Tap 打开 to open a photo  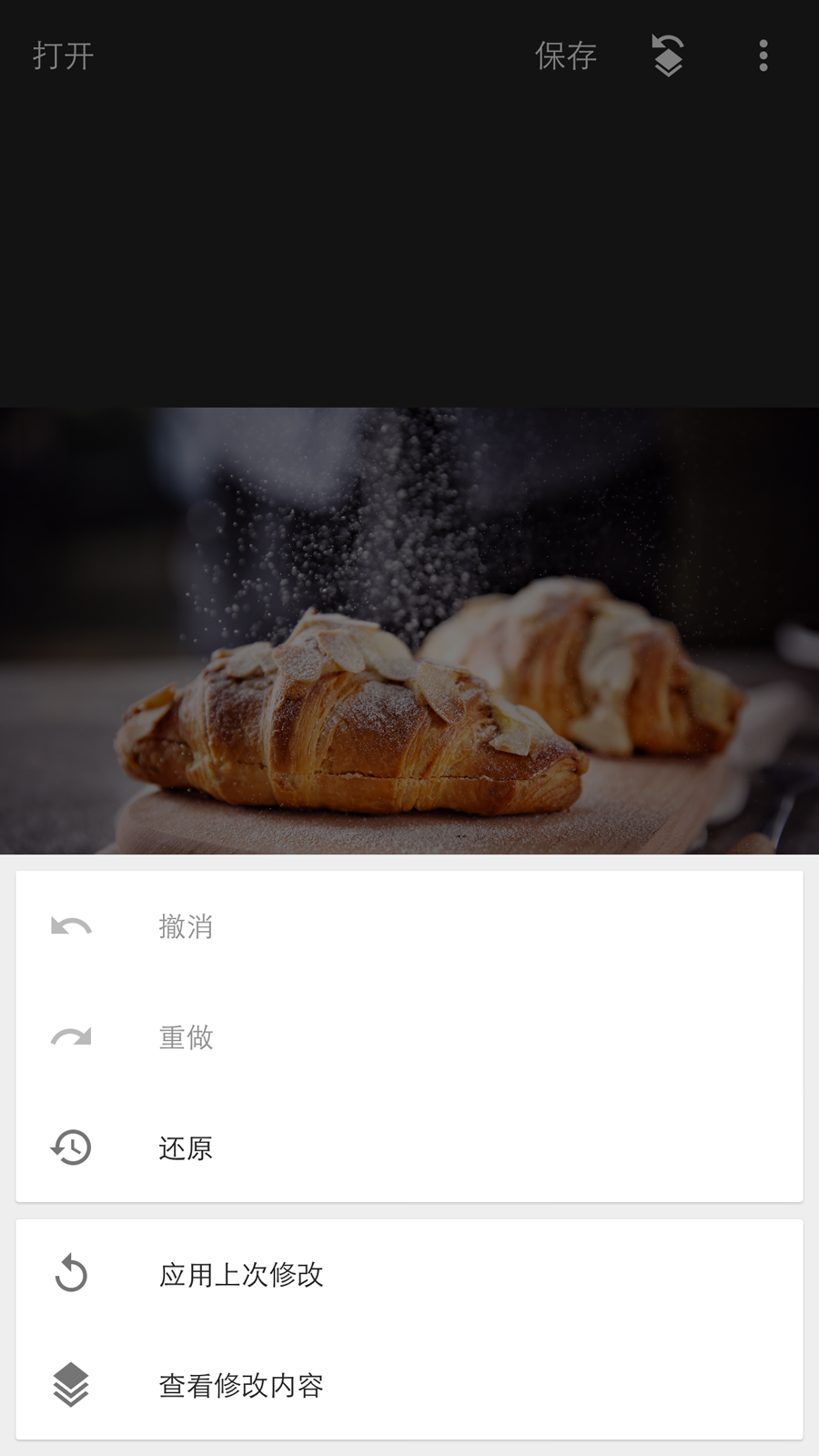pos(64,56)
